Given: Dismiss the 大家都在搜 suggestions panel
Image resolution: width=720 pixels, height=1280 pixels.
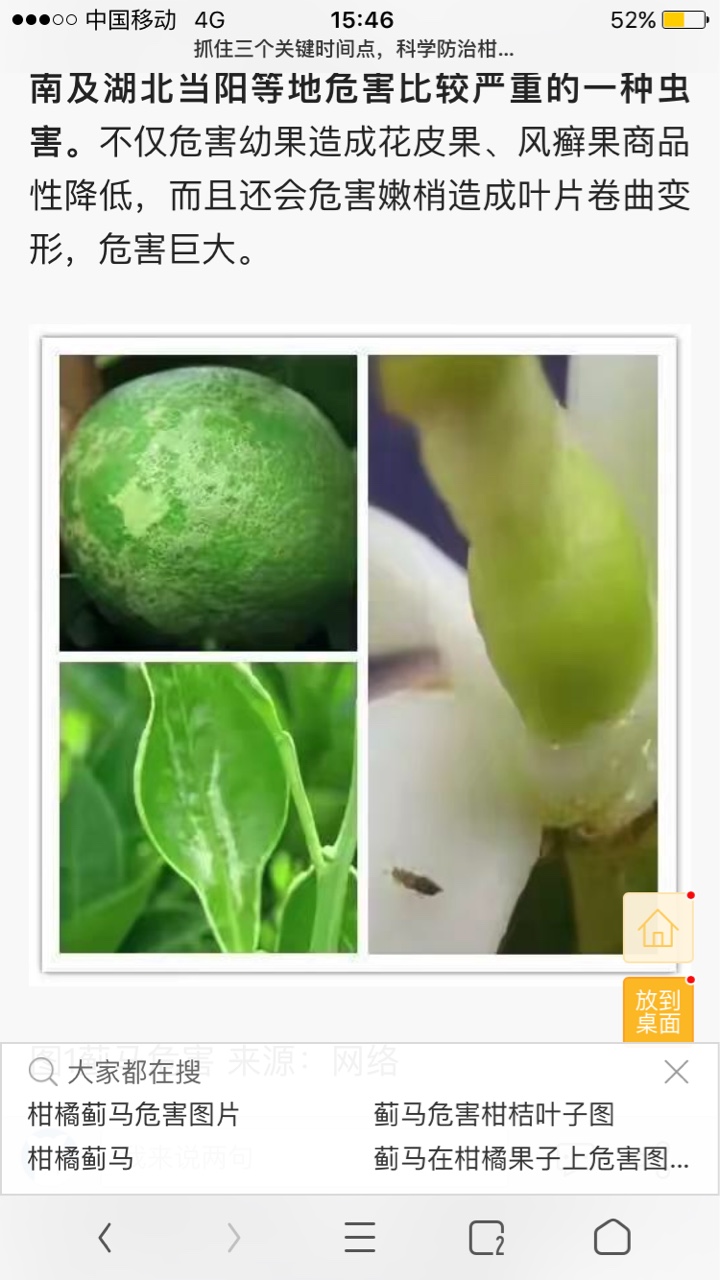Looking at the screenshot, I should (x=676, y=1073).
